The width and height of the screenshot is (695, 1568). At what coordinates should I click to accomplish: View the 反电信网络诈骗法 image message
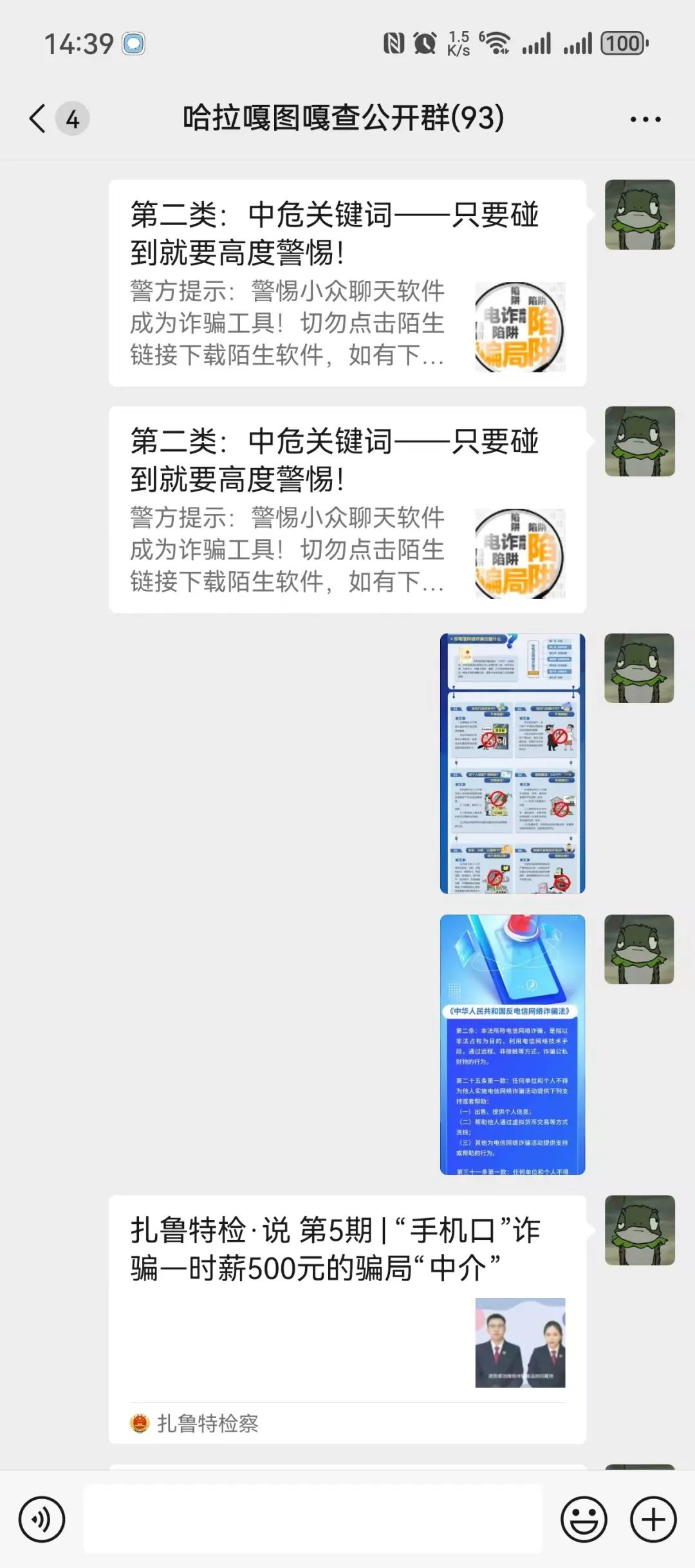click(x=512, y=1044)
